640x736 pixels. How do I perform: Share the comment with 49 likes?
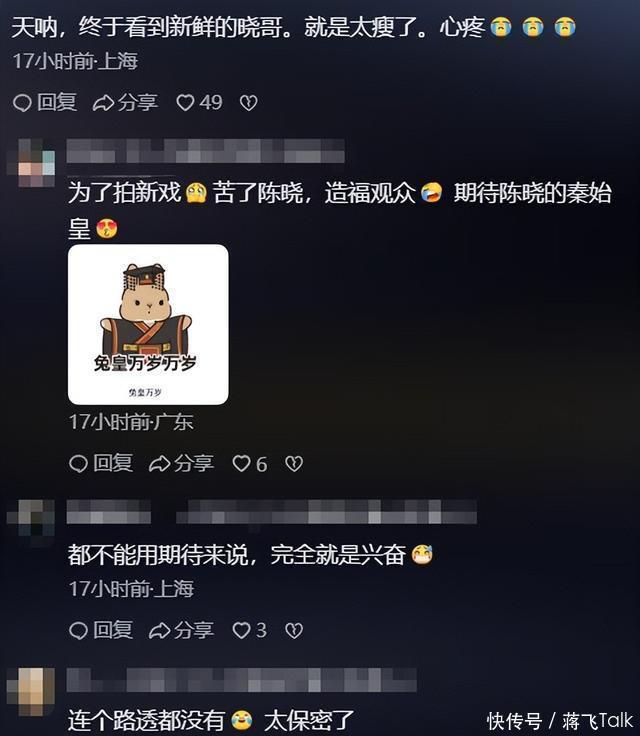coord(125,102)
